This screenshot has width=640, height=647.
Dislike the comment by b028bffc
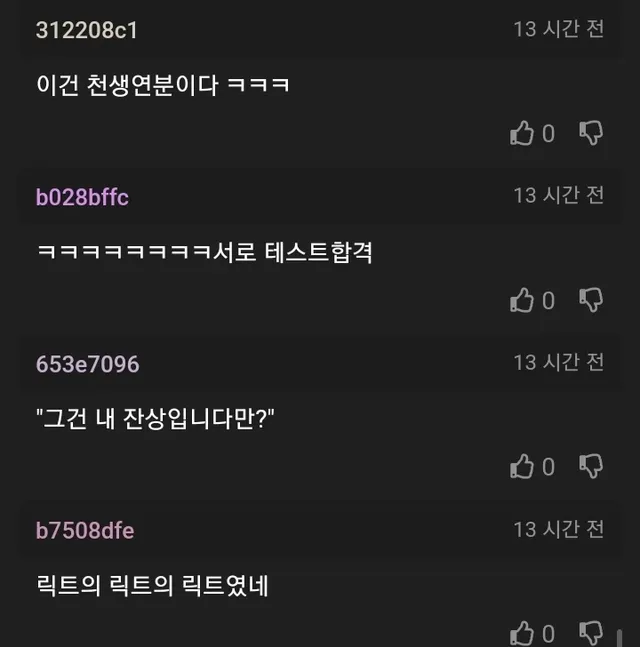click(x=592, y=300)
